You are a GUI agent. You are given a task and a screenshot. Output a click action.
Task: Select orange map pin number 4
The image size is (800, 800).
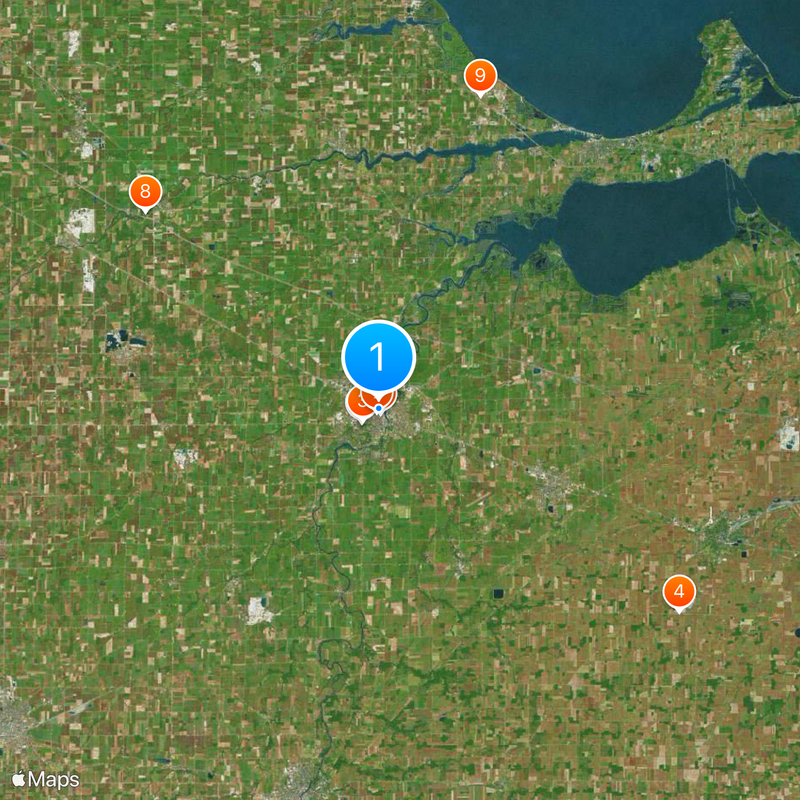(680, 591)
